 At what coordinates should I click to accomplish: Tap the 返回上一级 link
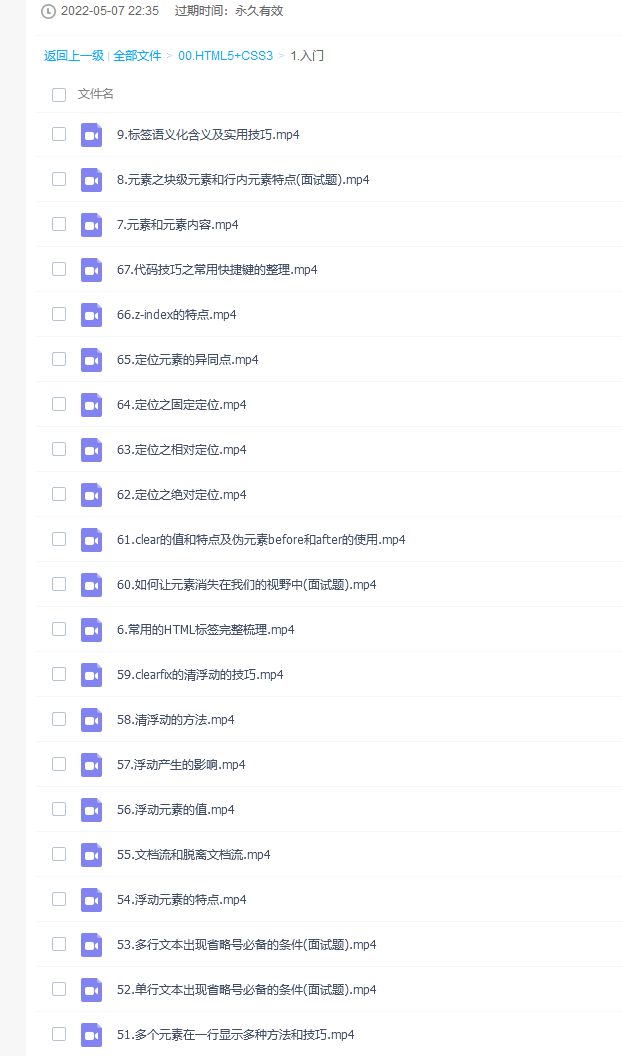tap(74, 56)
